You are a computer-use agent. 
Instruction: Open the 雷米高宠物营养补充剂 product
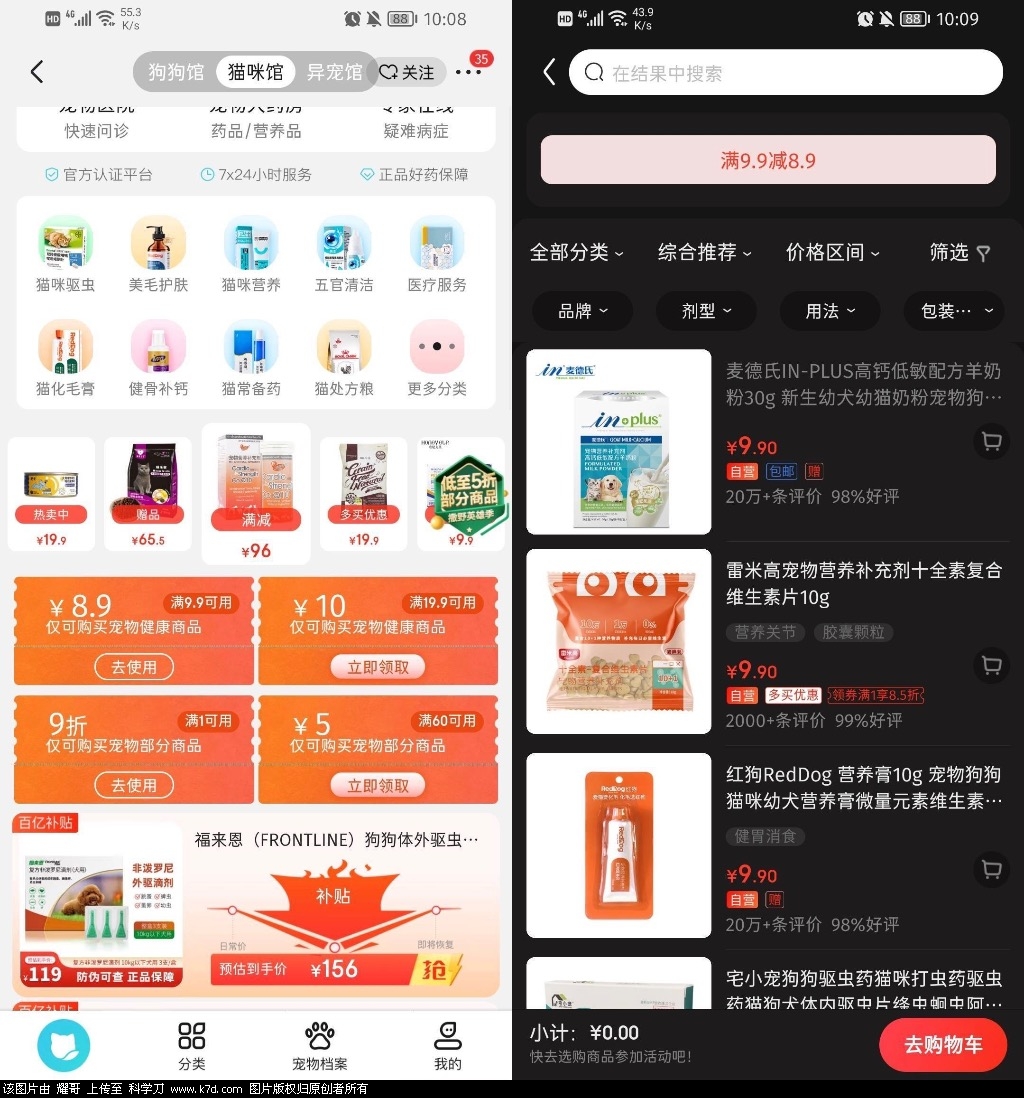tap(862, 583)
